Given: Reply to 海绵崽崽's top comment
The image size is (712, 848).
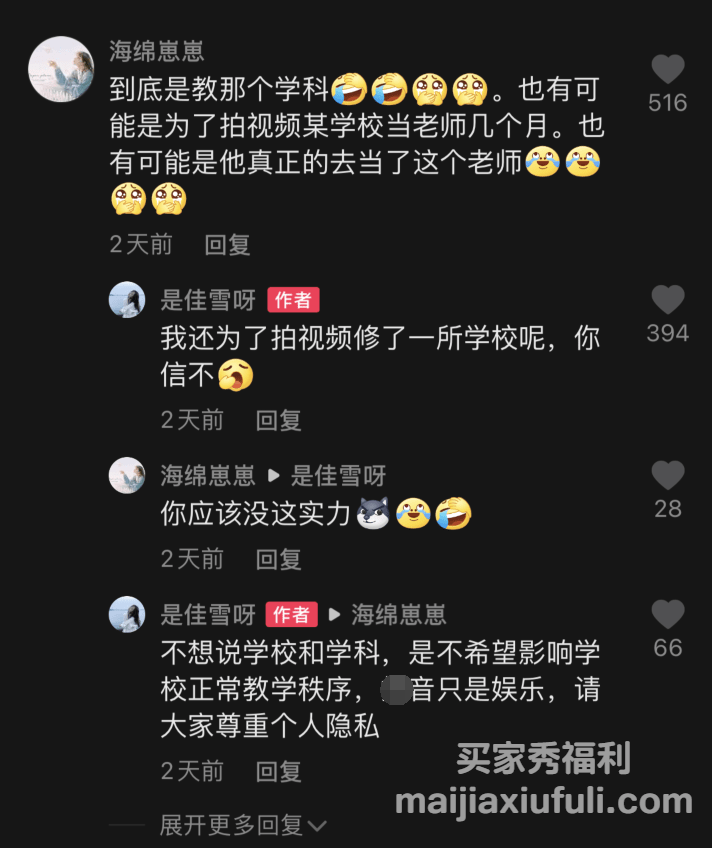Looking at the screenshot, I should coord(227,245).
